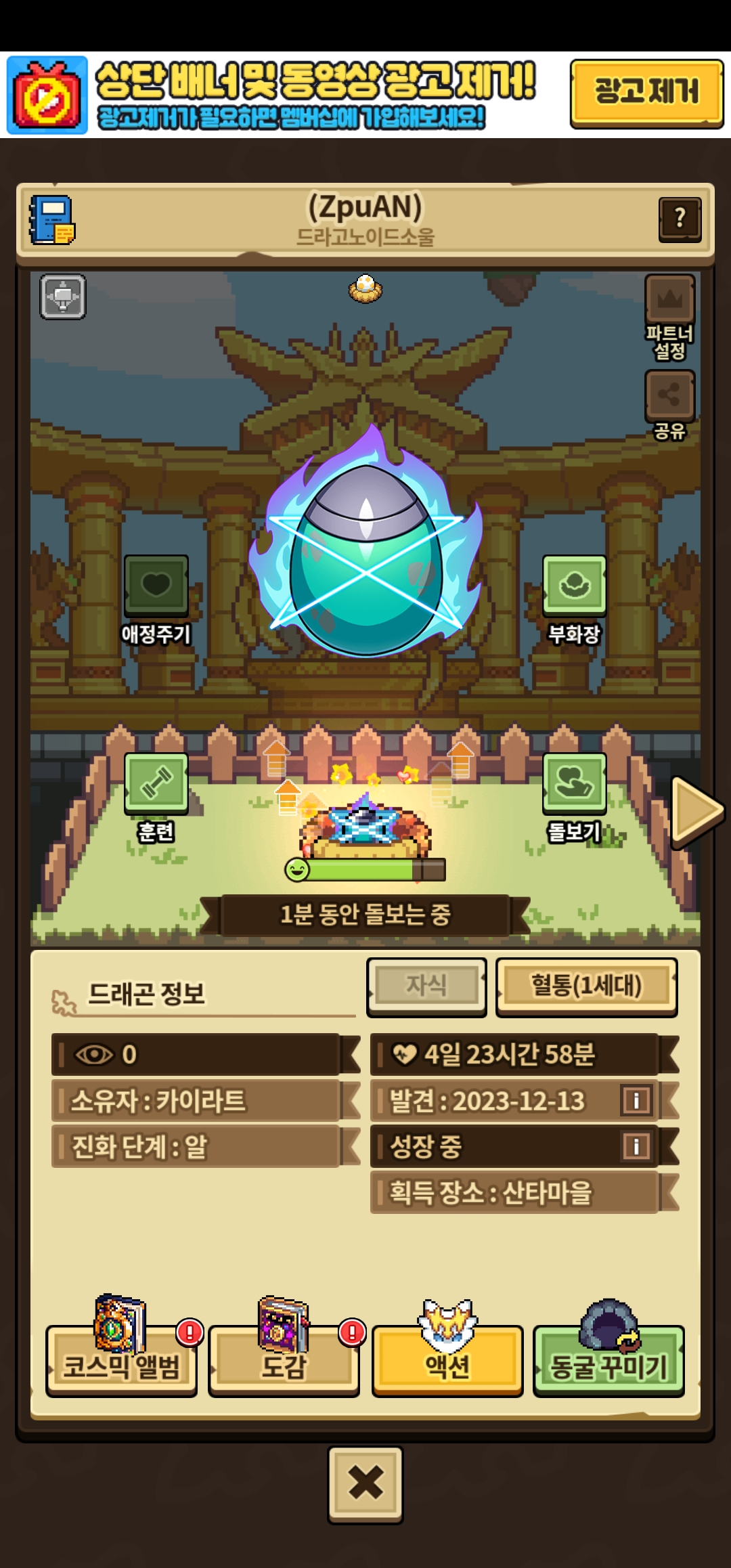Screen dimensions: 731x1568
Task: Go to the next dragon arrow
Action: coord(697,812)
